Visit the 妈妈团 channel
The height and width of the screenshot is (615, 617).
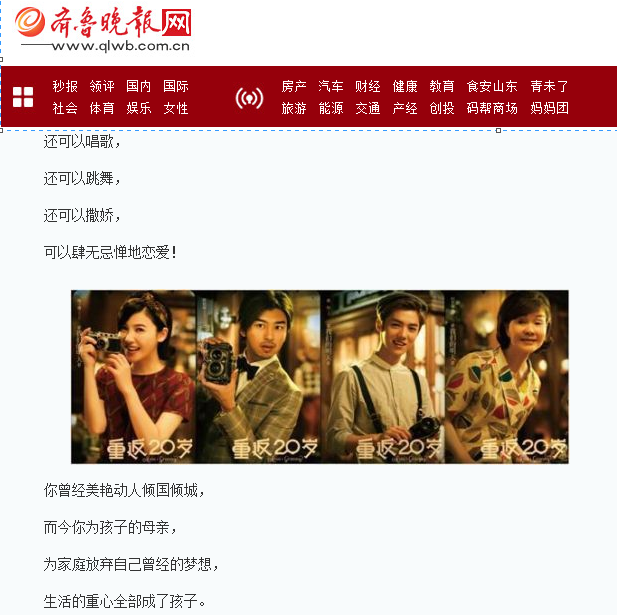[549, 108]
